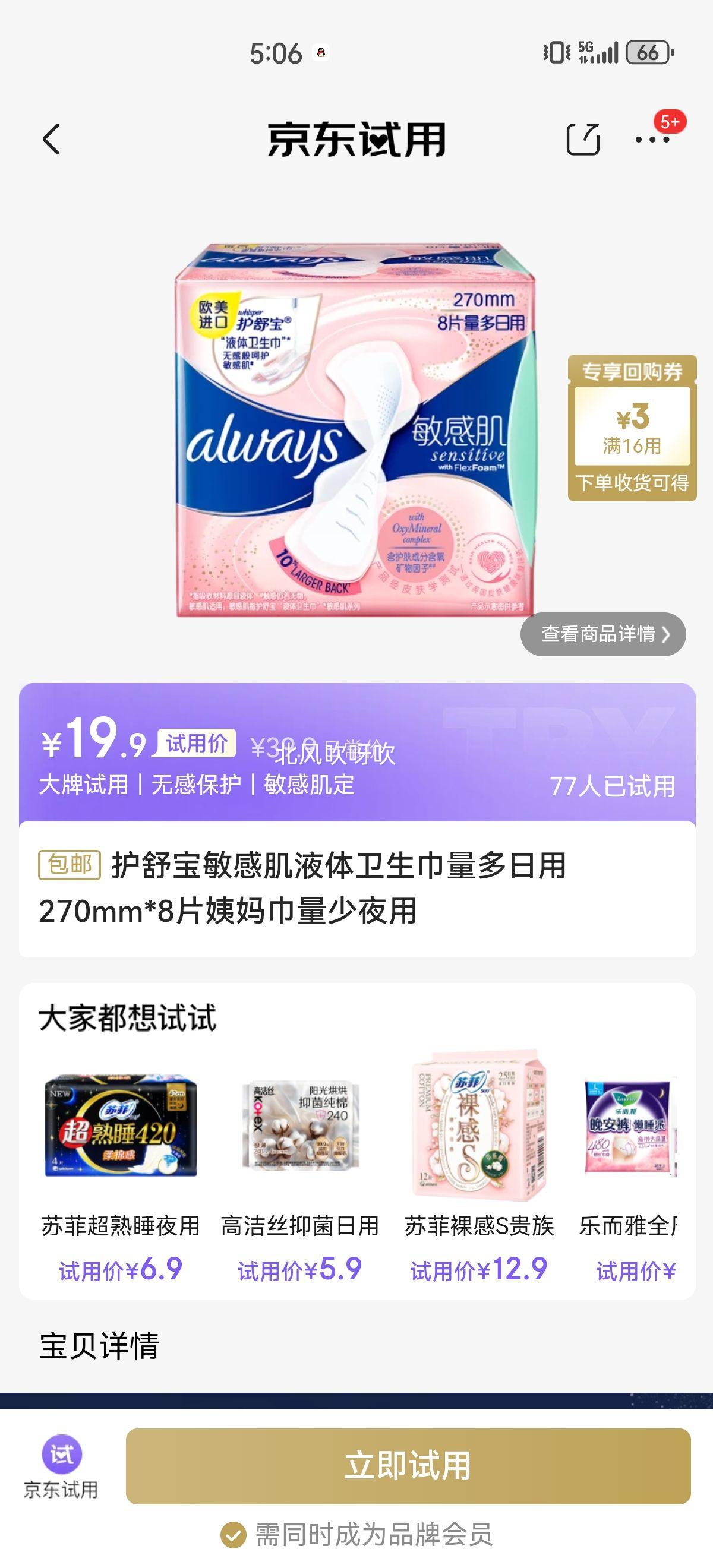Open the share icon at top right
713x1568 pixels.
pyautogui.click(x=585, y=139)
